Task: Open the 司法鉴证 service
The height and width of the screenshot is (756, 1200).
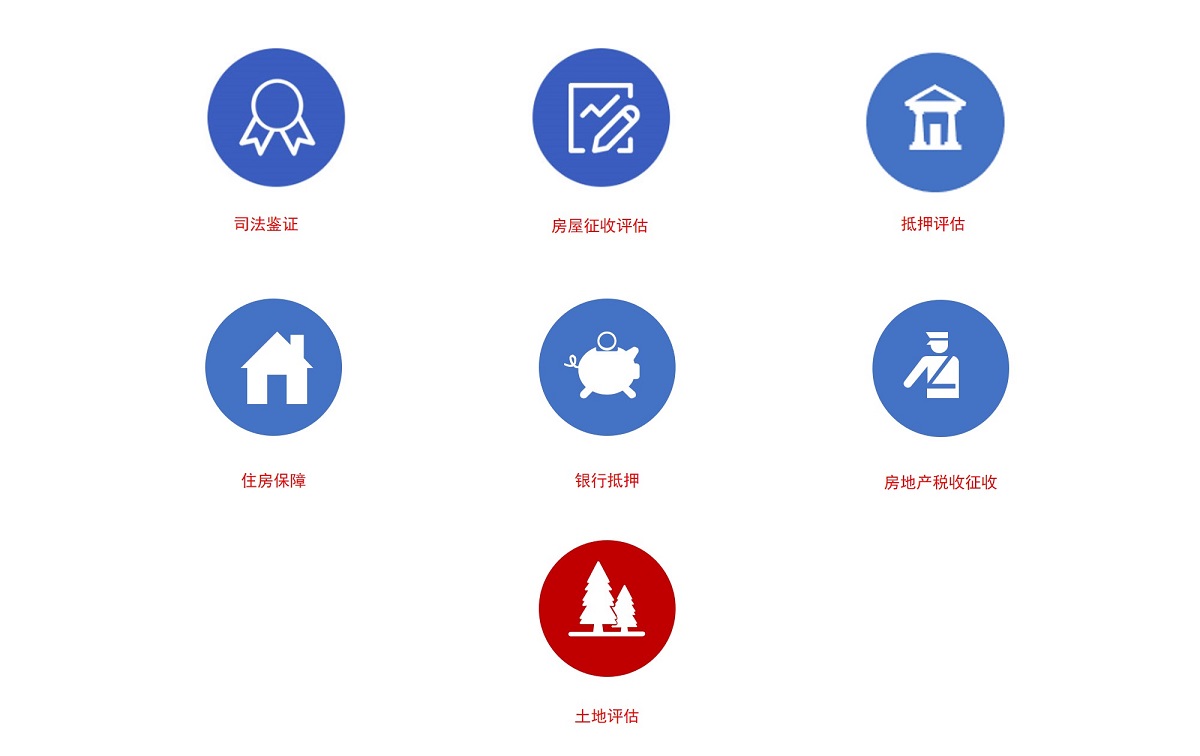Action: tap(276, 118)
